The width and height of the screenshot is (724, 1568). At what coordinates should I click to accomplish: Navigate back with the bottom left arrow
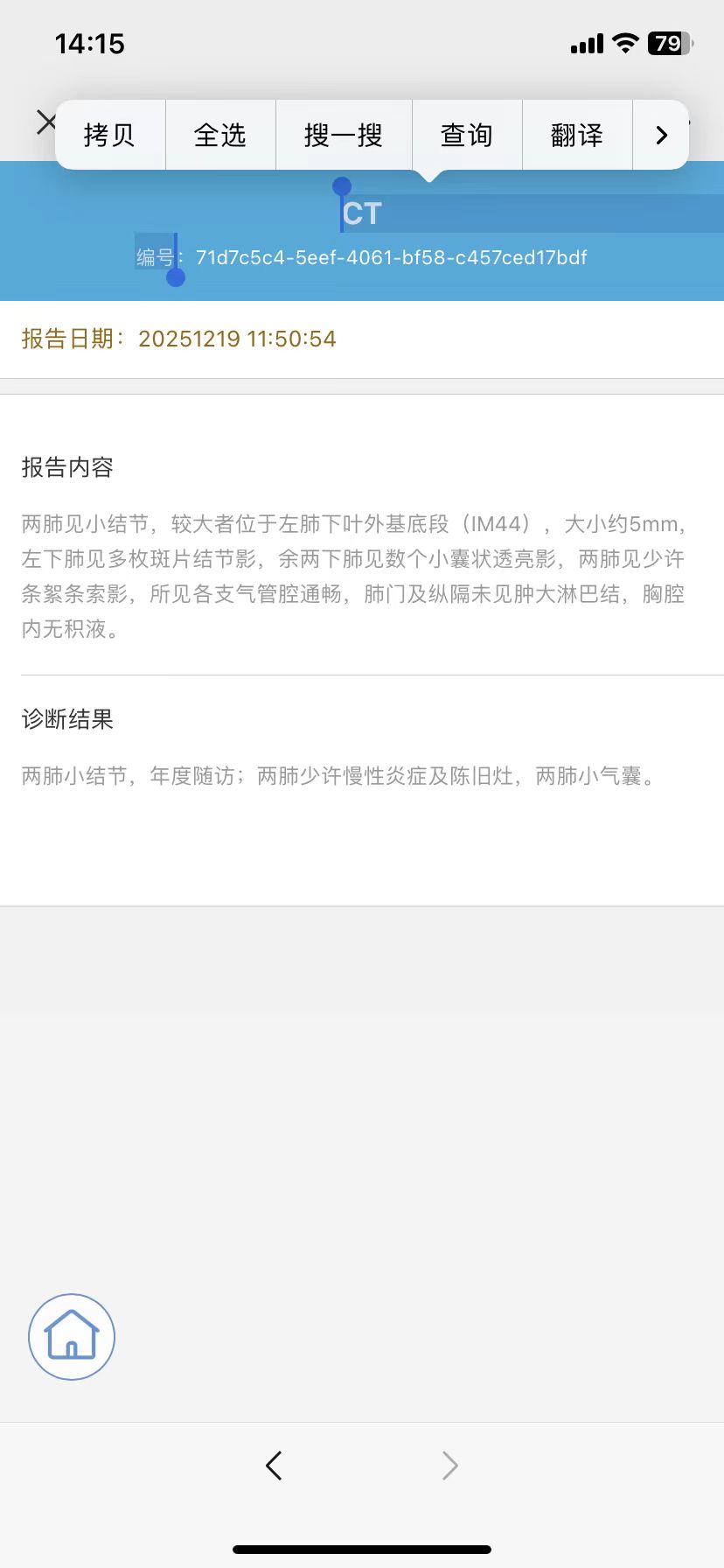click(x=274, y=1465)
